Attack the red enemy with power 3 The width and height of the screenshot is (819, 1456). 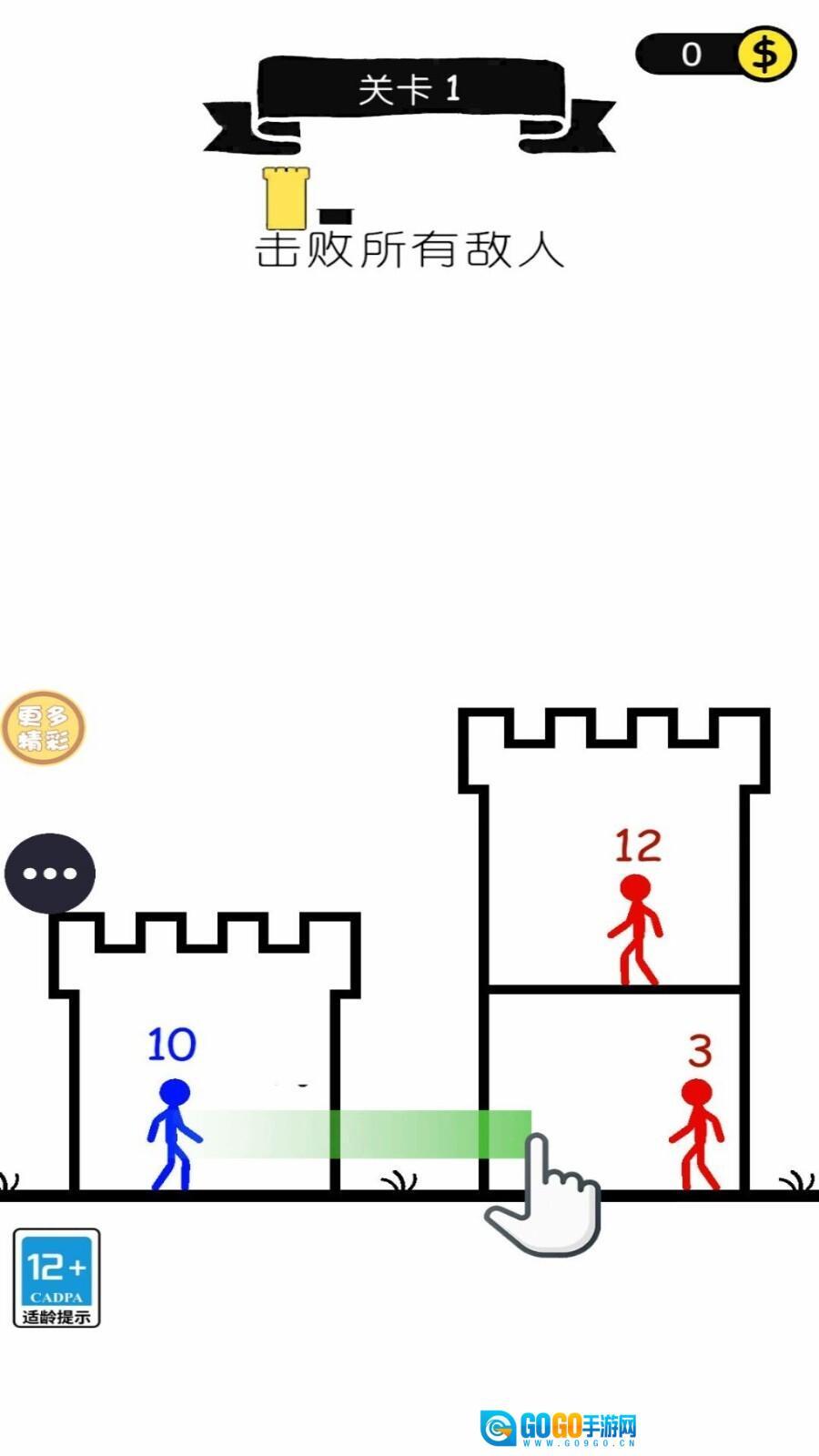point(697,1133)
